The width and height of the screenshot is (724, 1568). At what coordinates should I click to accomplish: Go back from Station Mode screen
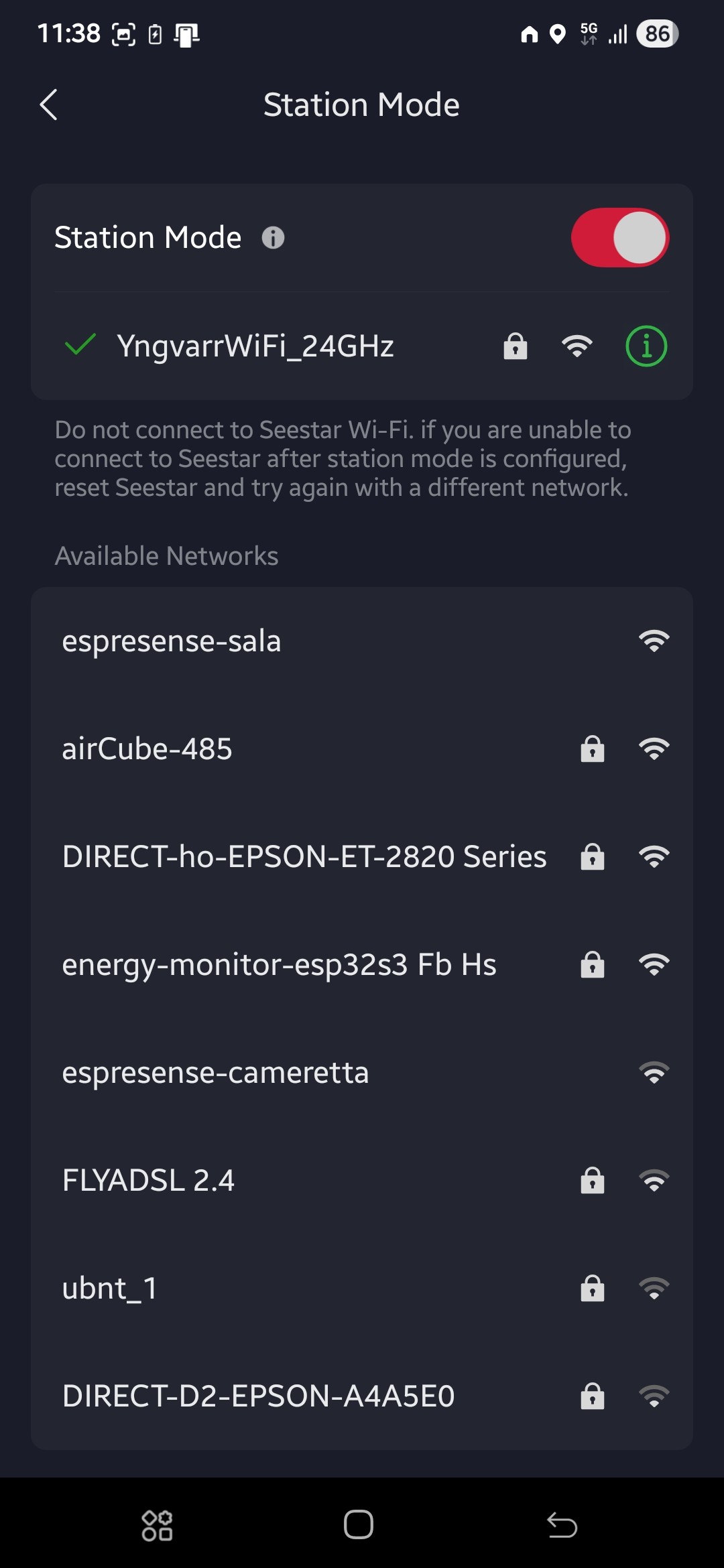click(49, 105)
